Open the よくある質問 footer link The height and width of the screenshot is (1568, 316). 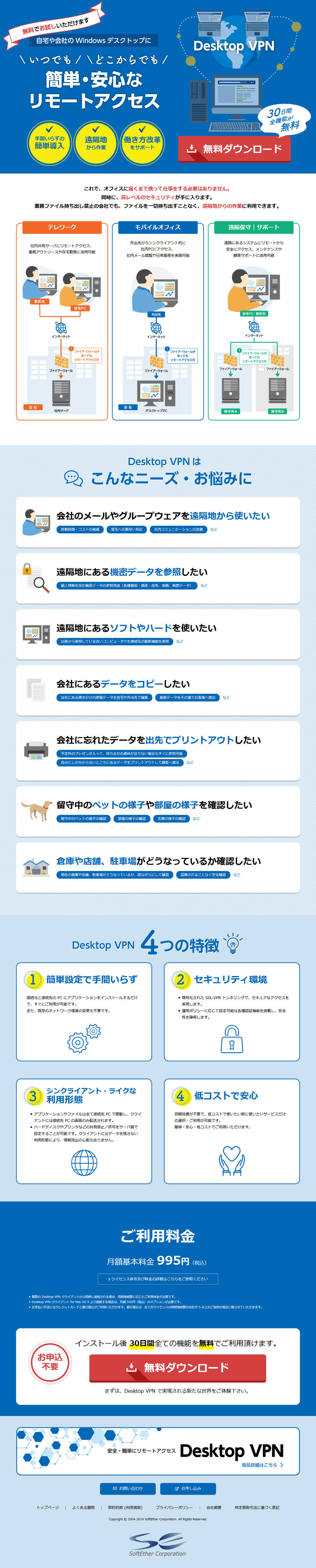[83, 1508]
